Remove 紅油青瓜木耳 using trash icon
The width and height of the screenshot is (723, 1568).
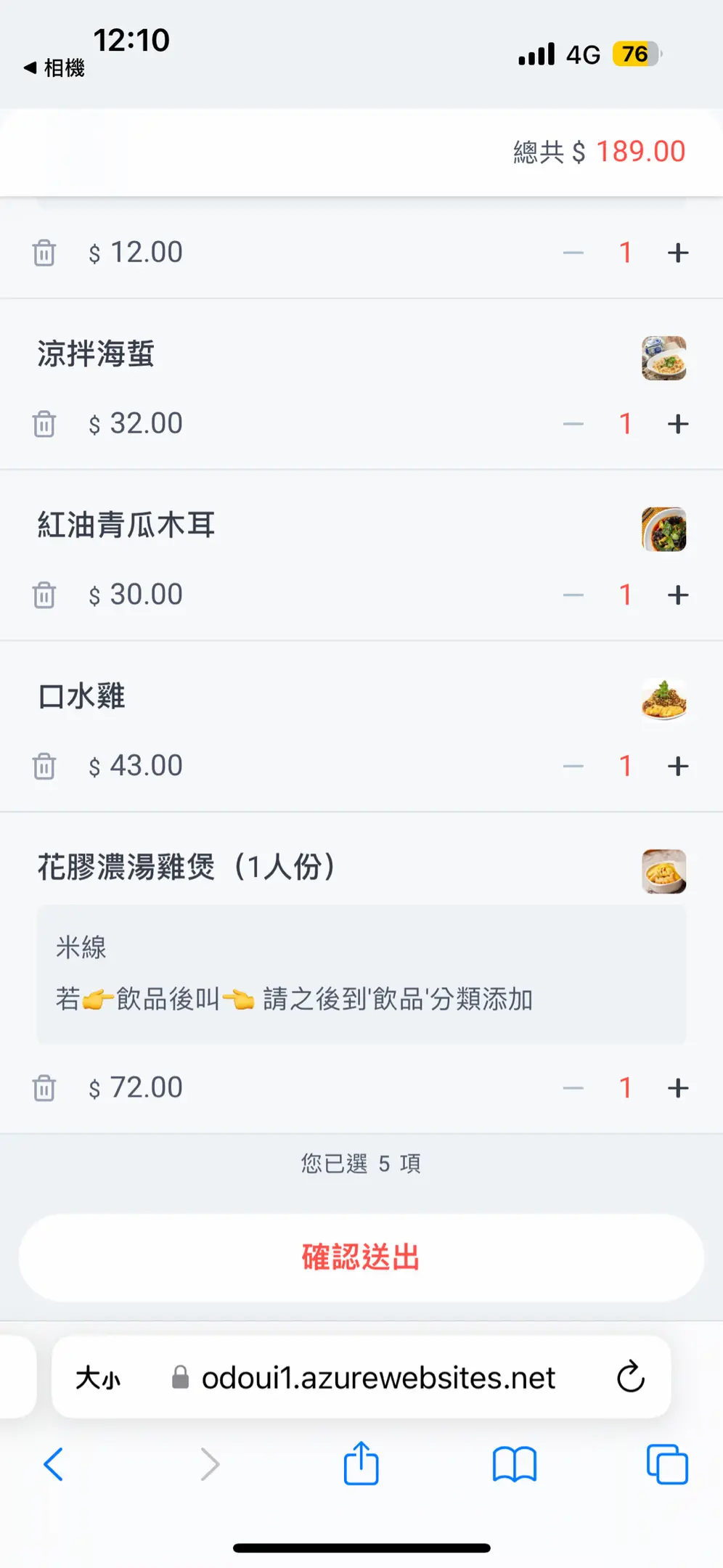[x=44, y=595]
